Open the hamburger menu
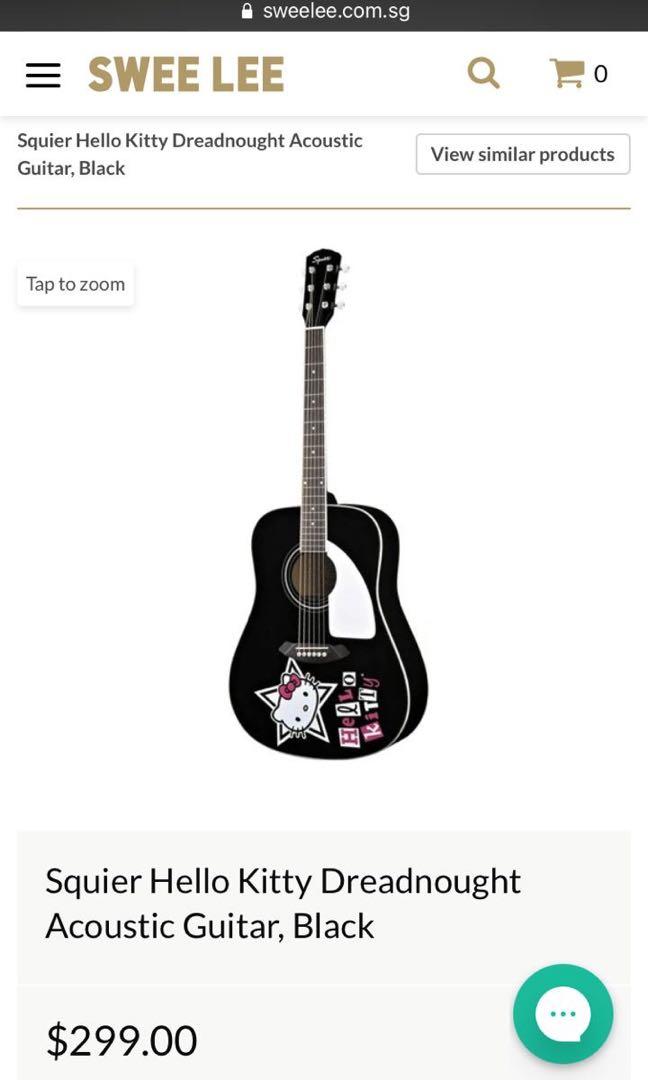Screen dimensions: 648x1080 click(x=43, y=75)
